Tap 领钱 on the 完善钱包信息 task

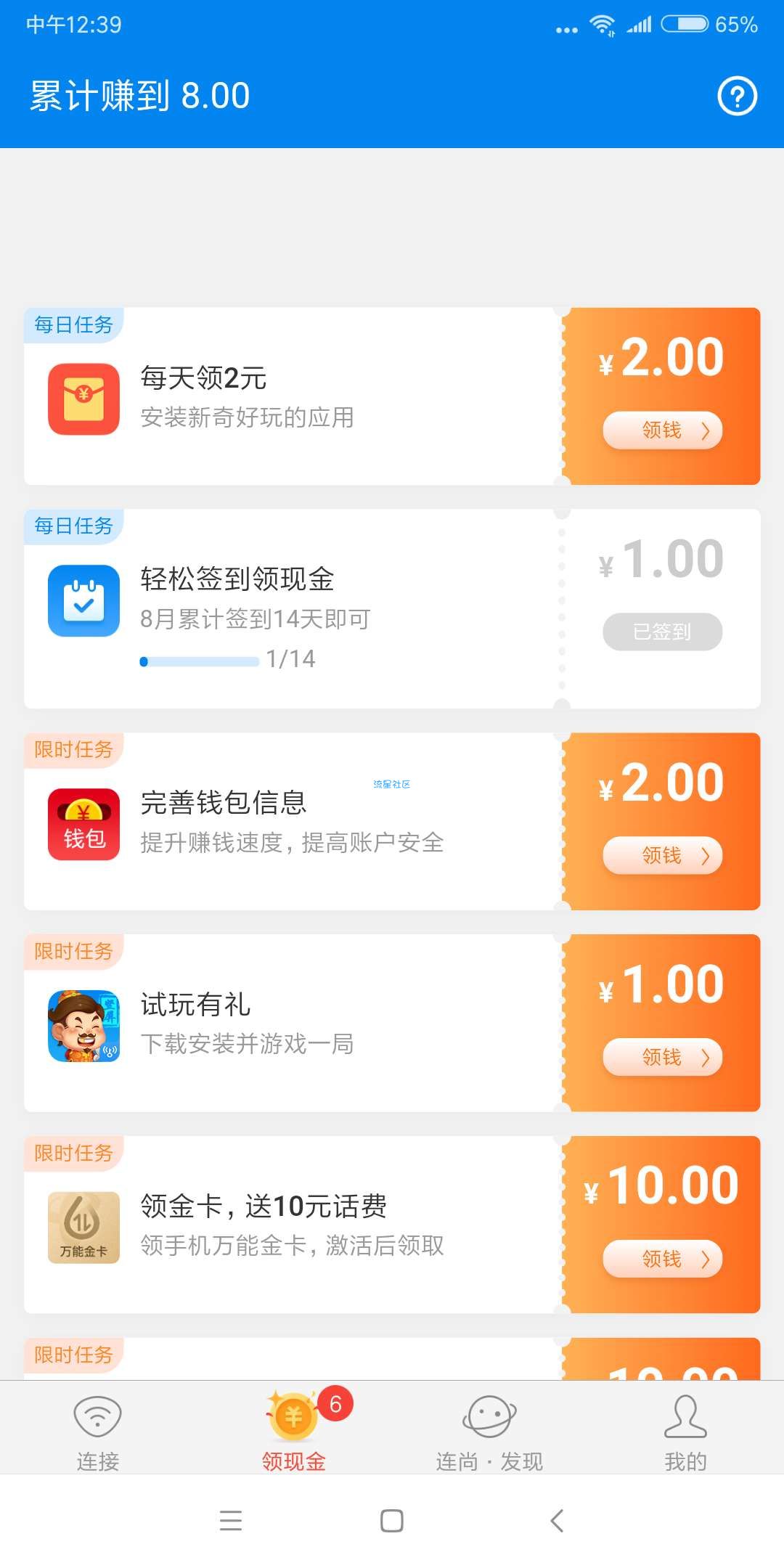[x=662, y=856]
